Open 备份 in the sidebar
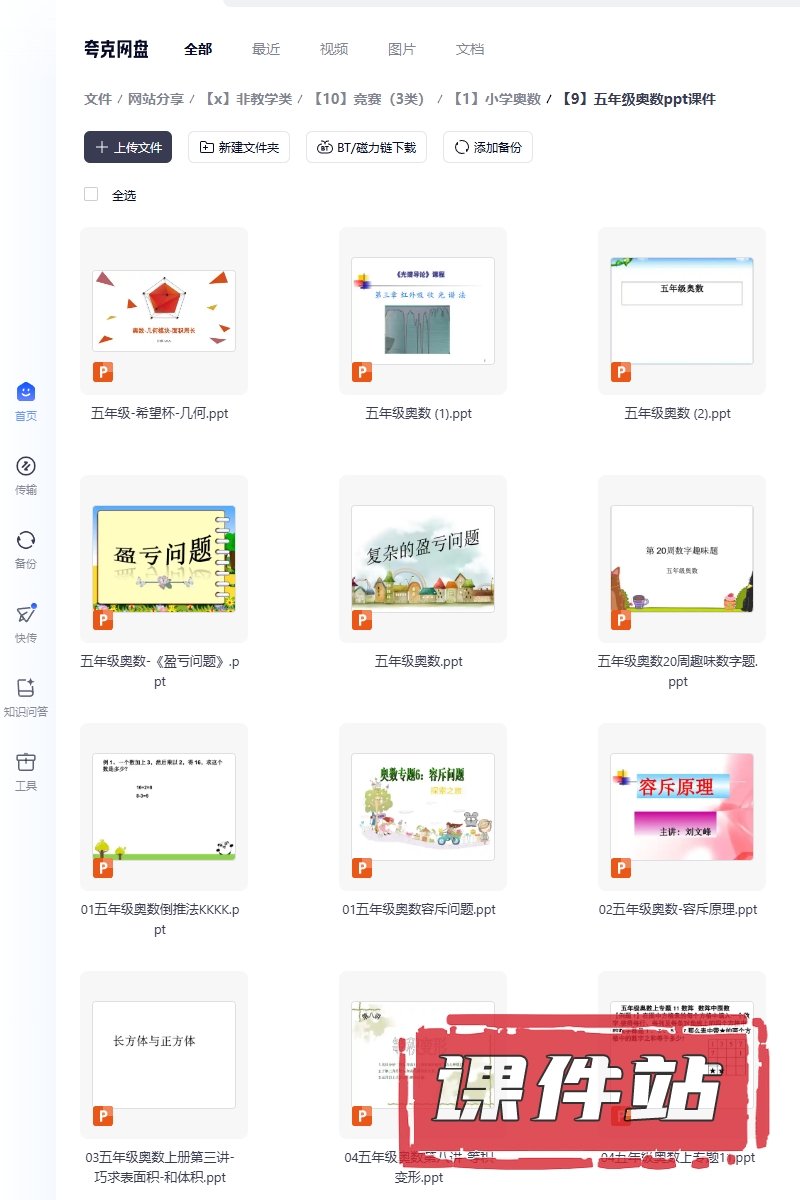 coord(26,549)
